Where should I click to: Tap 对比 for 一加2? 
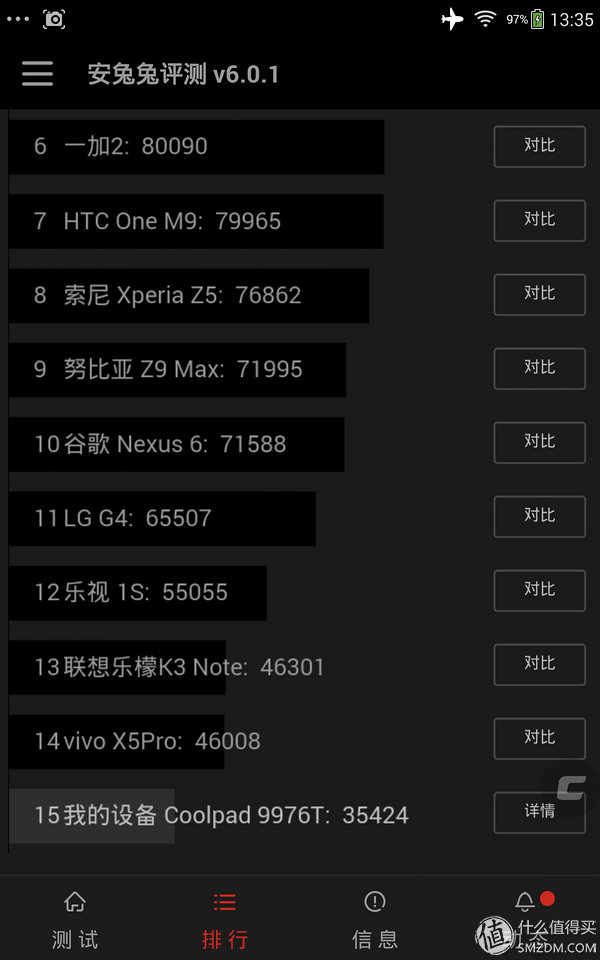click(x=539, y=146)
